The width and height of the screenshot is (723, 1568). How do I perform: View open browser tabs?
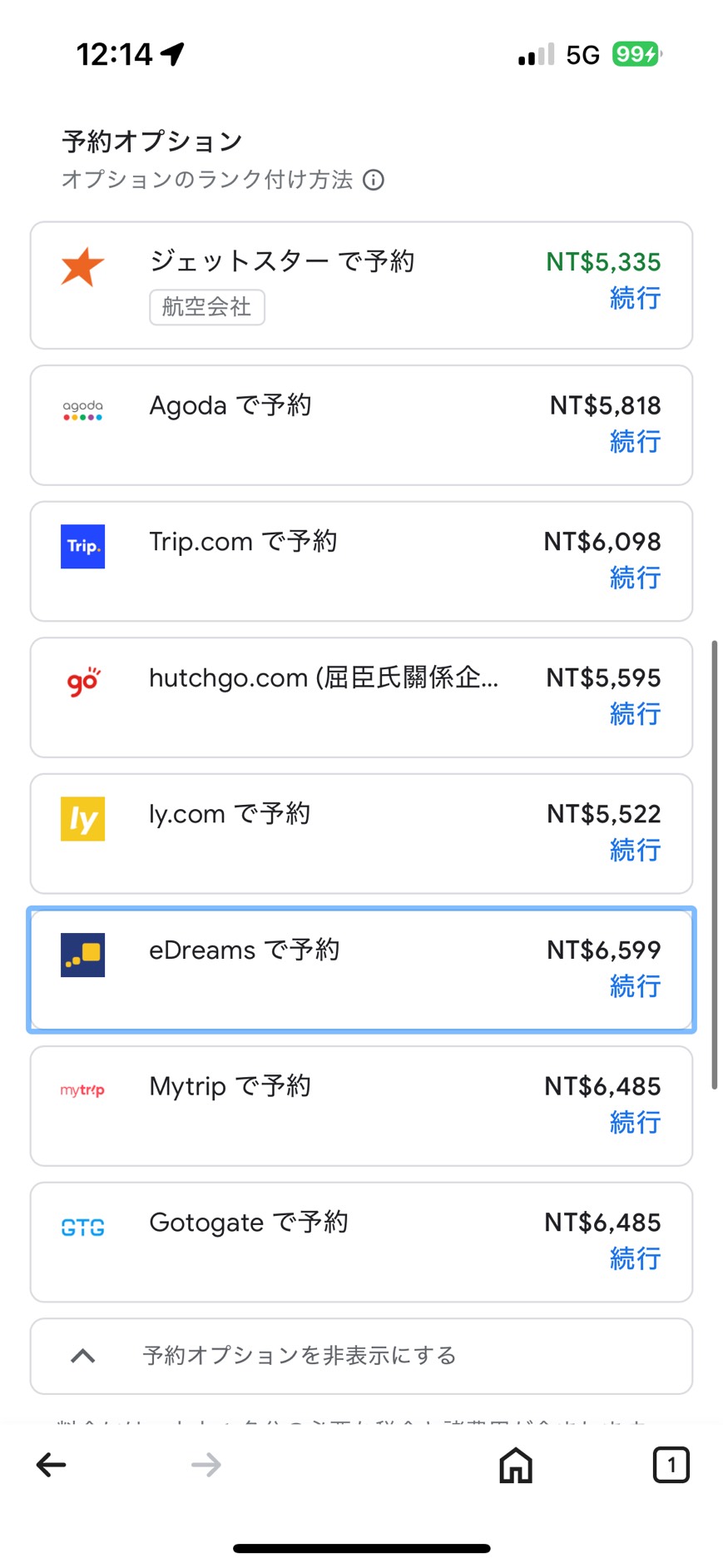coord(671,1465)
